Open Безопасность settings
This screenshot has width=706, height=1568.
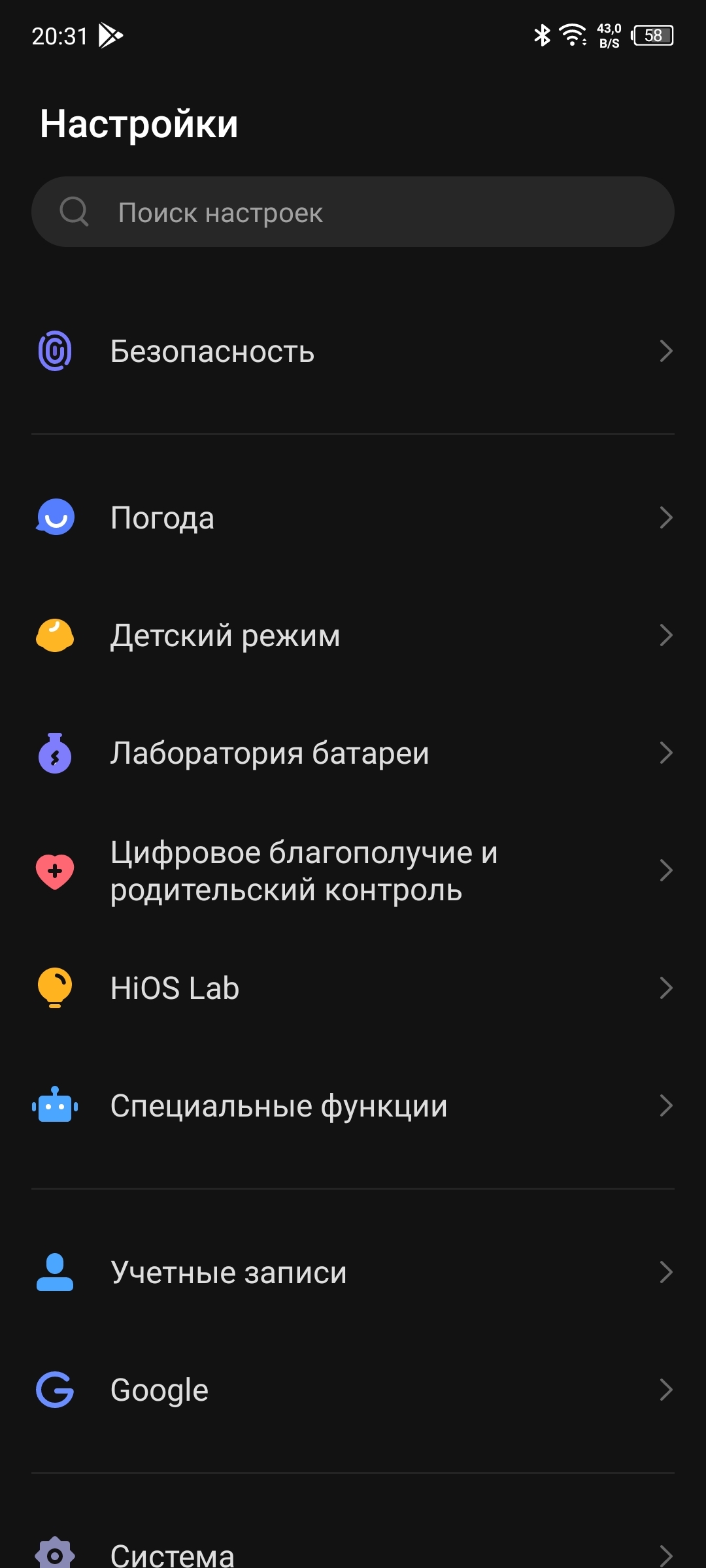click(x=353, y=351)
